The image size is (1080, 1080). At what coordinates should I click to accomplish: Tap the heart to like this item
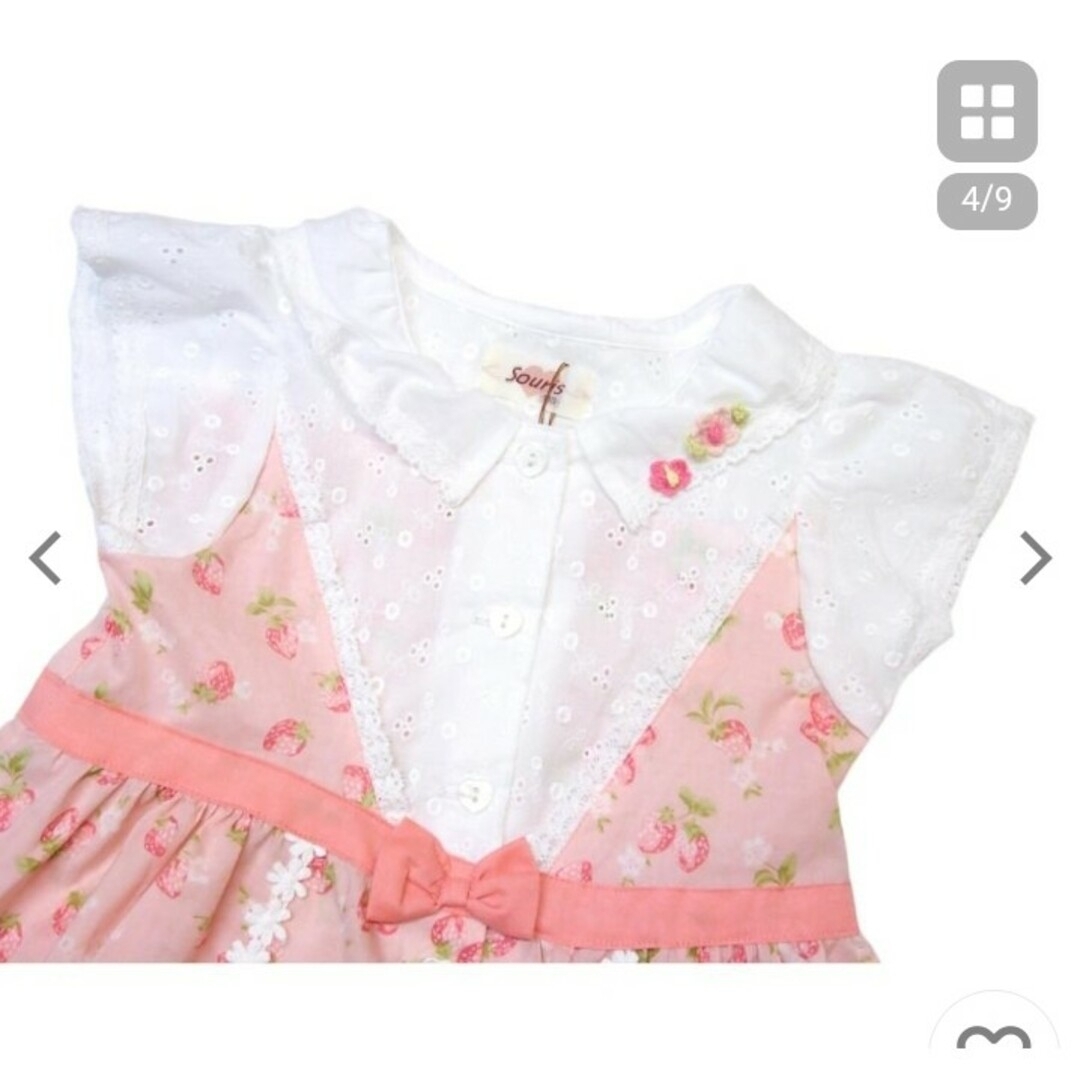pos(993,1040)
